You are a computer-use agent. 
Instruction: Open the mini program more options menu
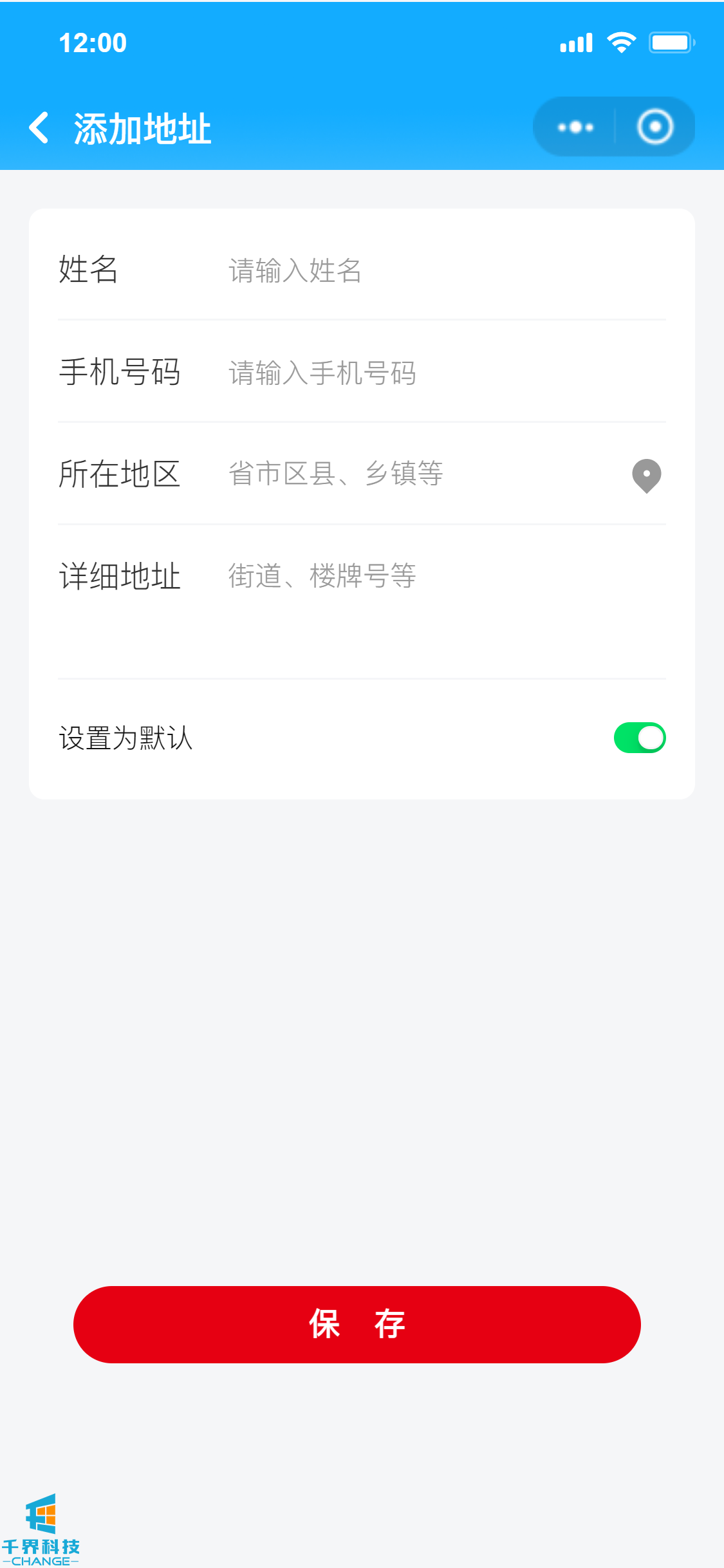coord(575,127)
